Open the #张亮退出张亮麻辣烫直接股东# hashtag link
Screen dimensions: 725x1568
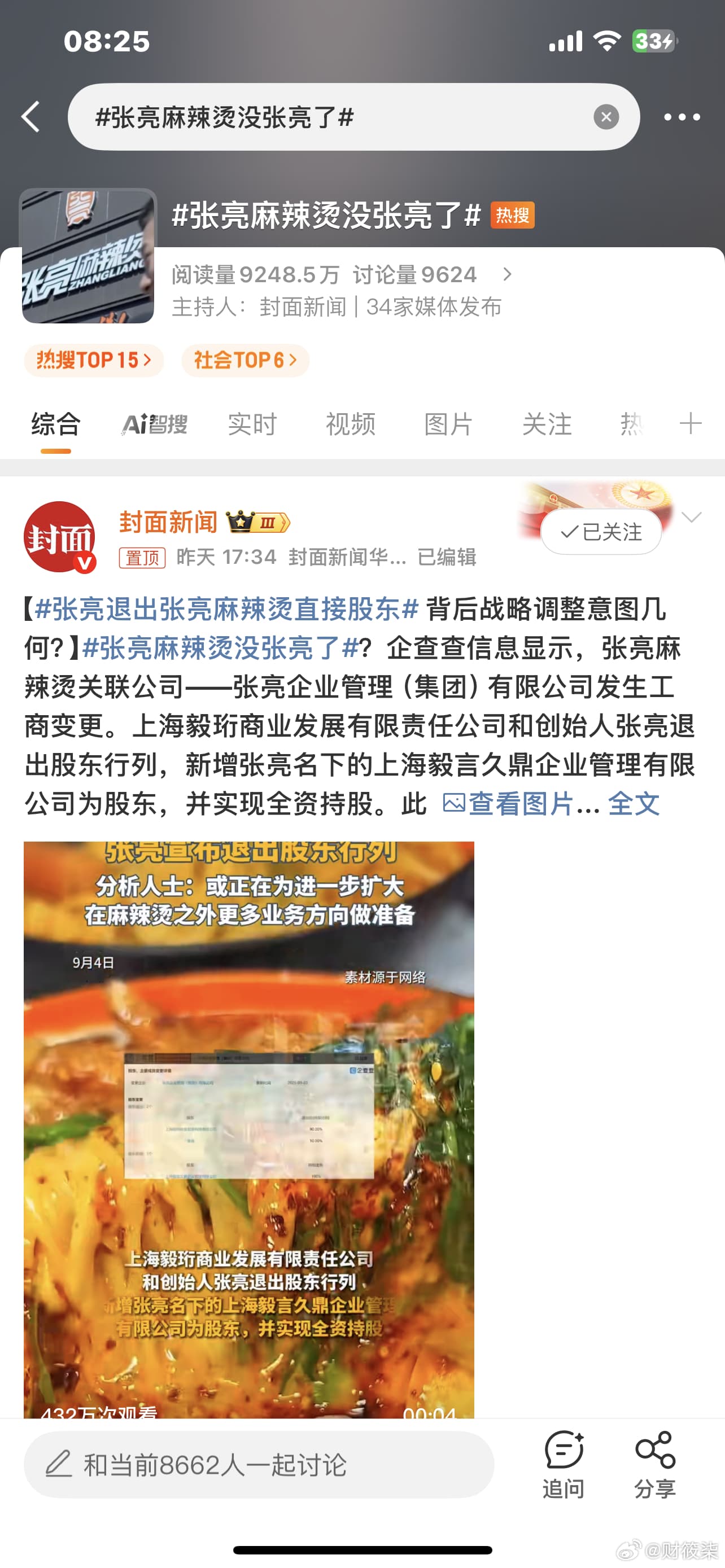click(x=226, y=609)
